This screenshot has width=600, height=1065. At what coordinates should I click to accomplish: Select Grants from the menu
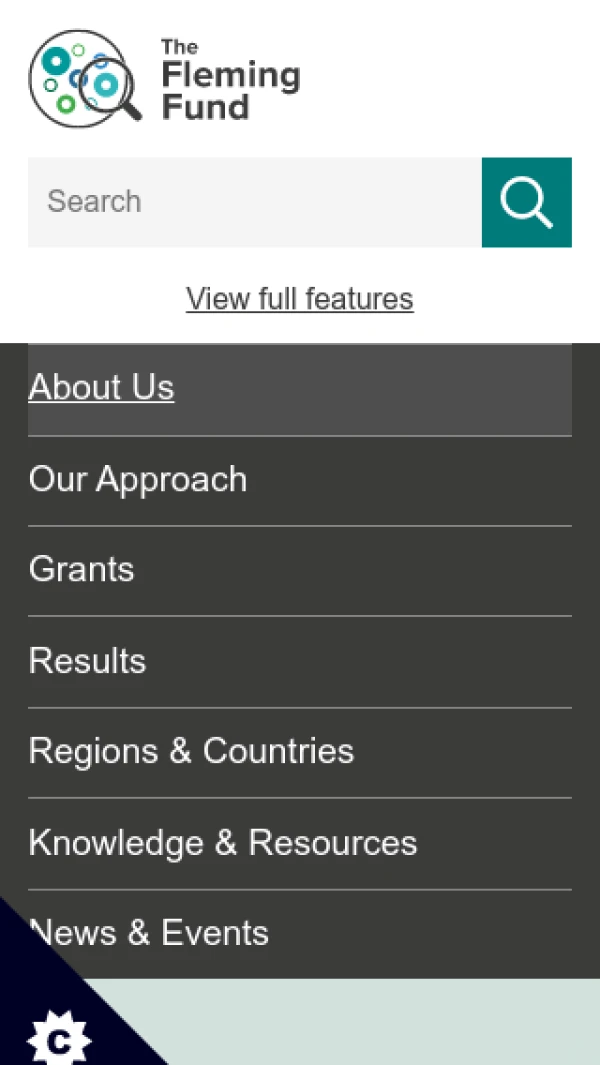(82, 570)
